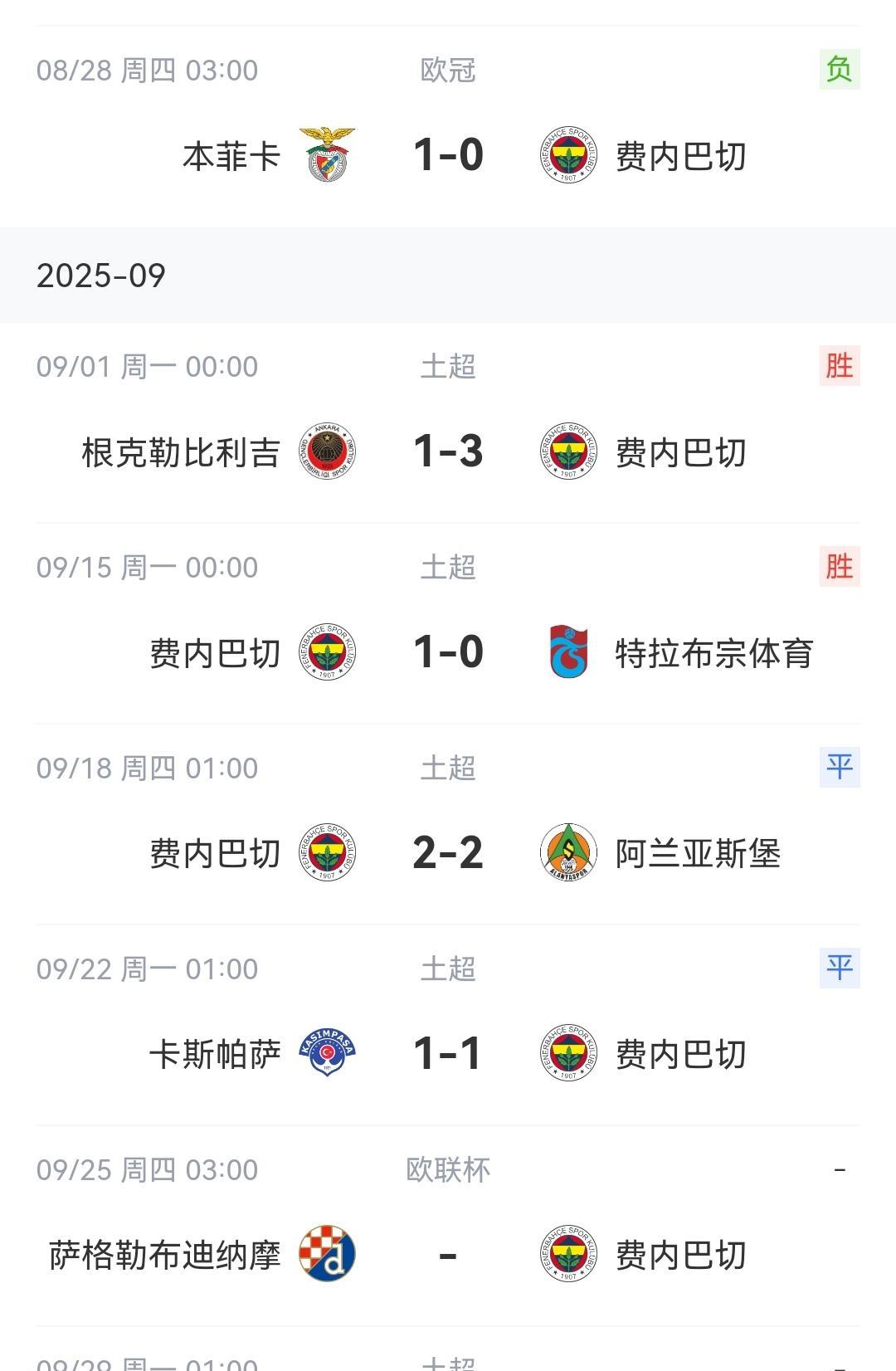Open the upcoming Dinamo Zagreb vs Fenerbahçe fixture
Screen dimensions: 896x1371
[x=448, y=1227]
